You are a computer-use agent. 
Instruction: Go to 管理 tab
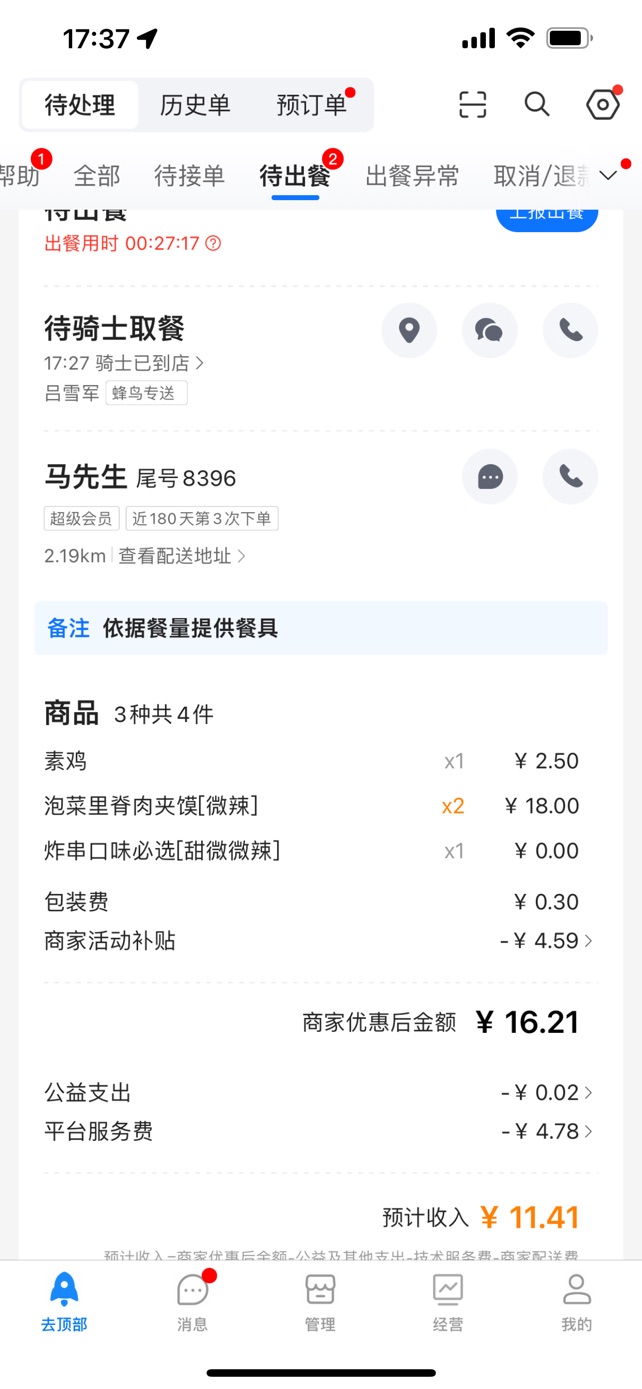(x=320, y=1303)
